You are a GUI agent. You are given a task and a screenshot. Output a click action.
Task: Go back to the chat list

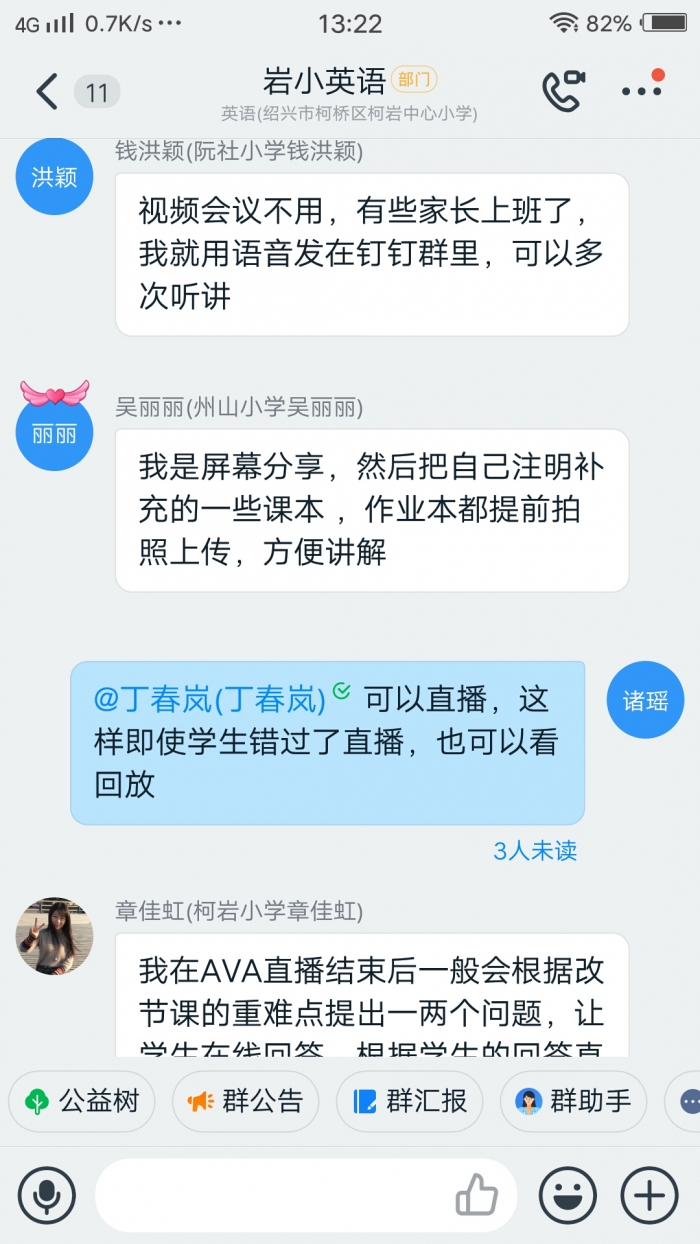pos(47,92)
